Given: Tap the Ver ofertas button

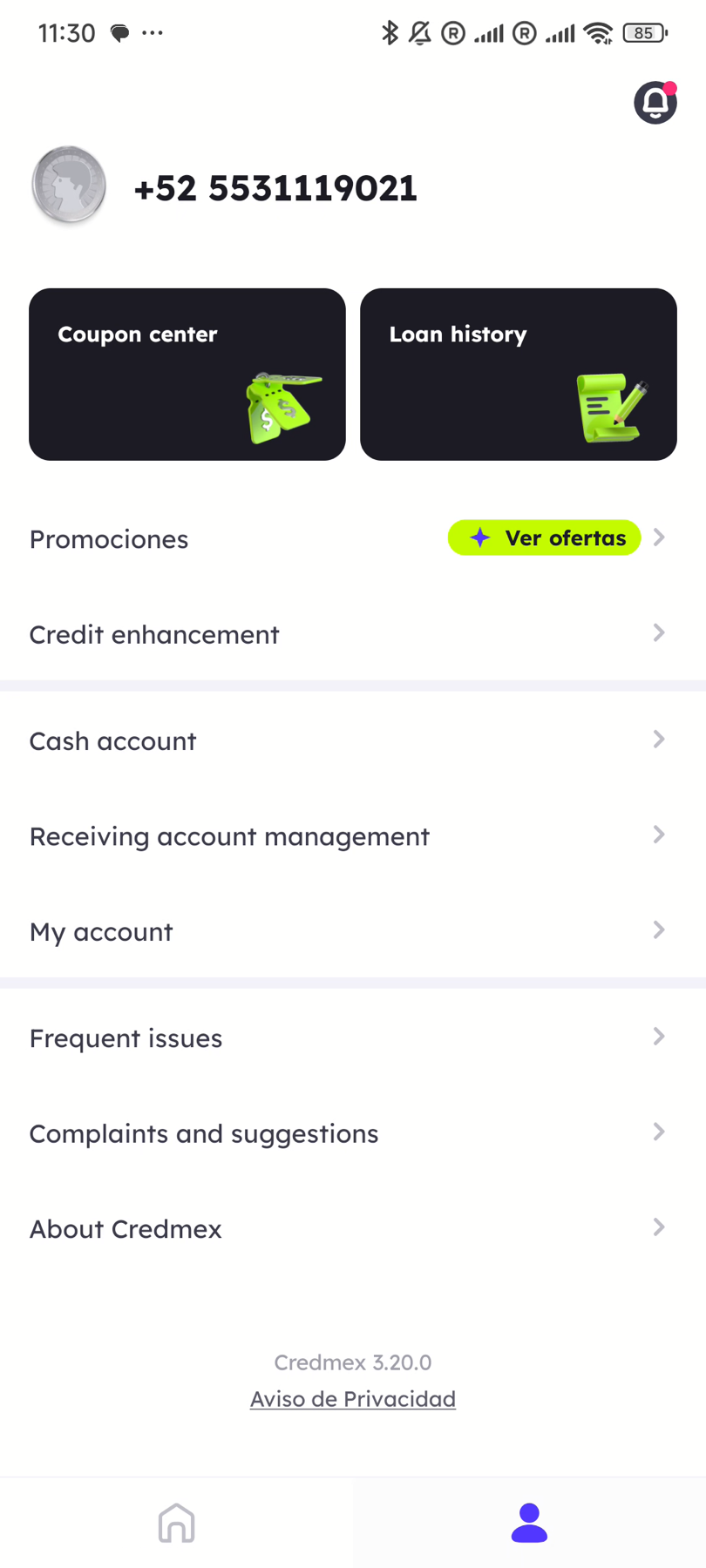Looking at the screenshot, I should pyautogui.click(x=545, y=537).
